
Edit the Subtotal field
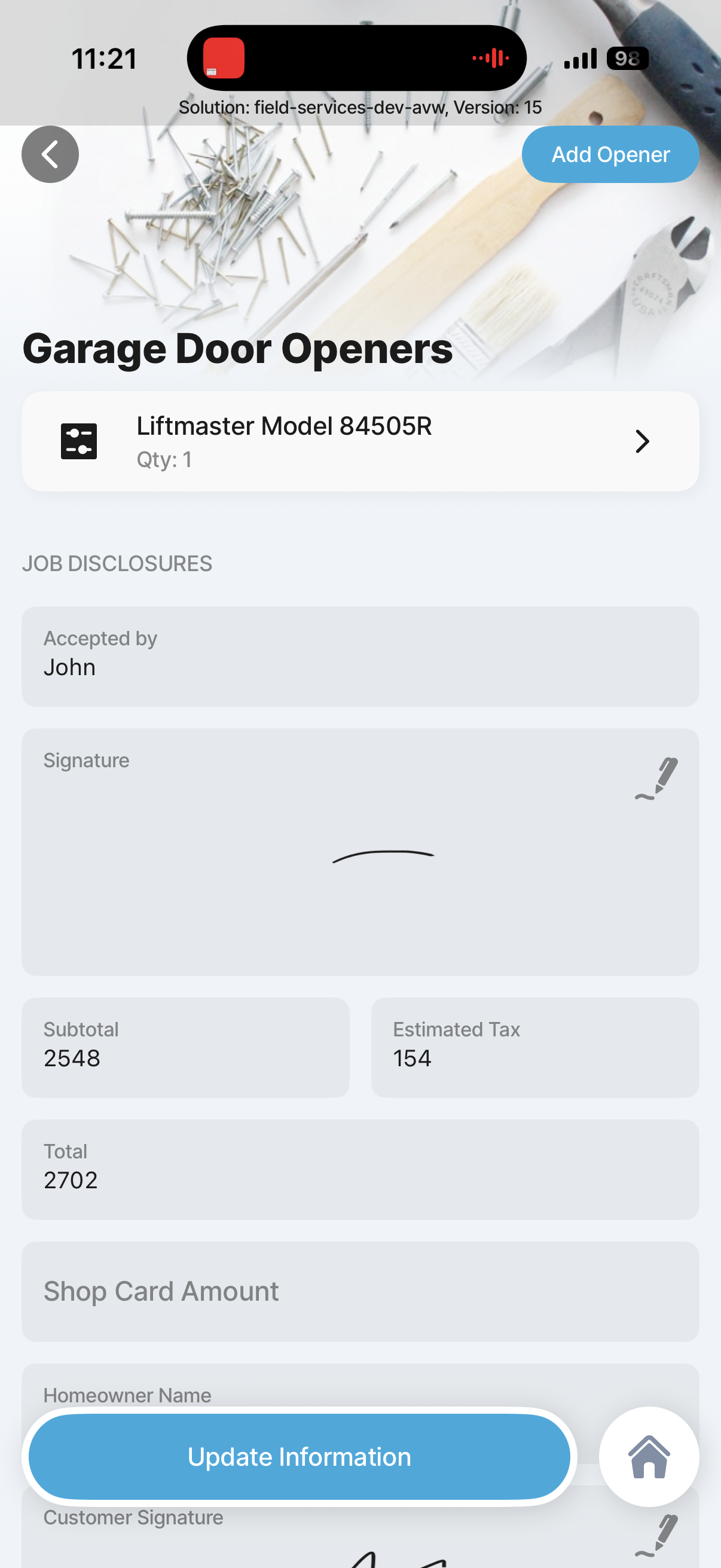tap(185, 1047)
